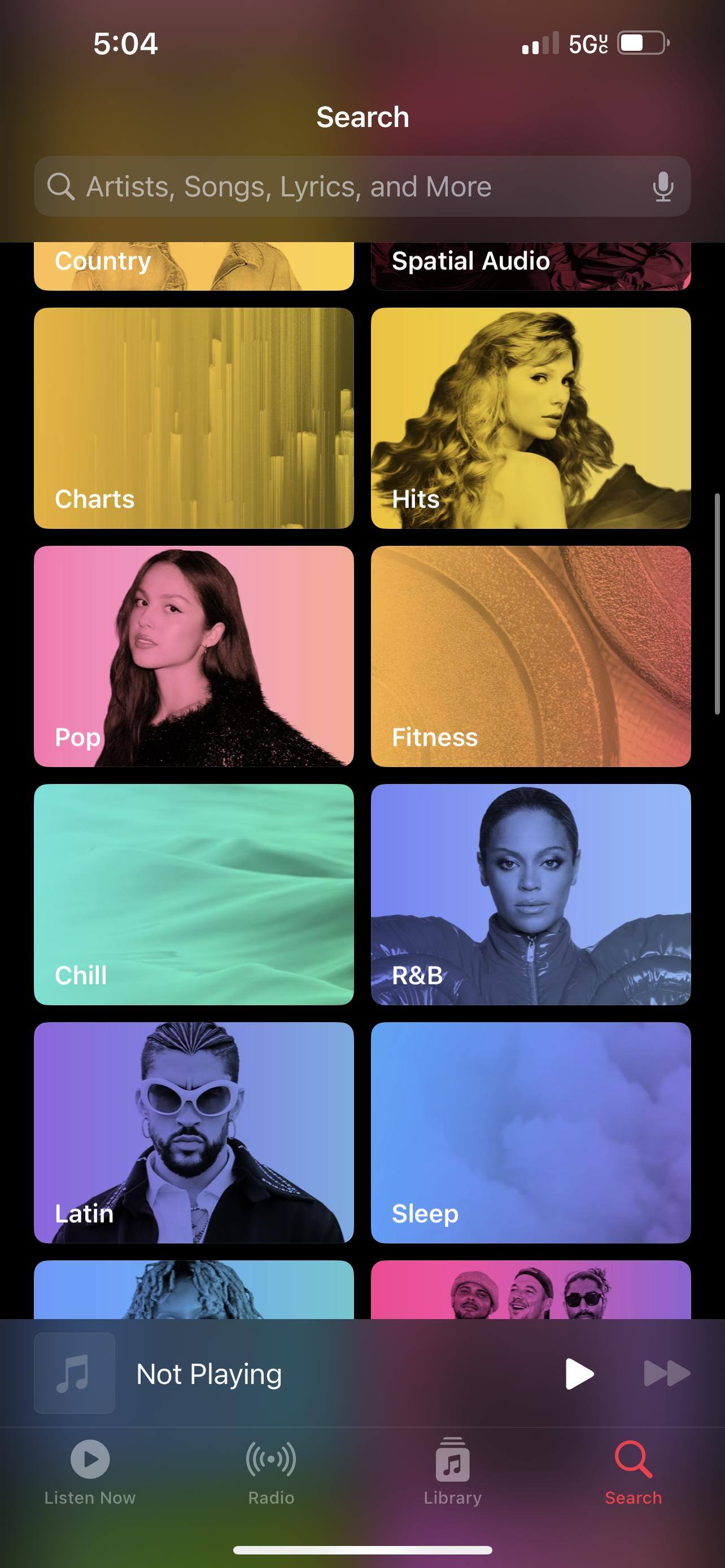
Task: Select the Latin category
Action: (x=194, y=1132)
